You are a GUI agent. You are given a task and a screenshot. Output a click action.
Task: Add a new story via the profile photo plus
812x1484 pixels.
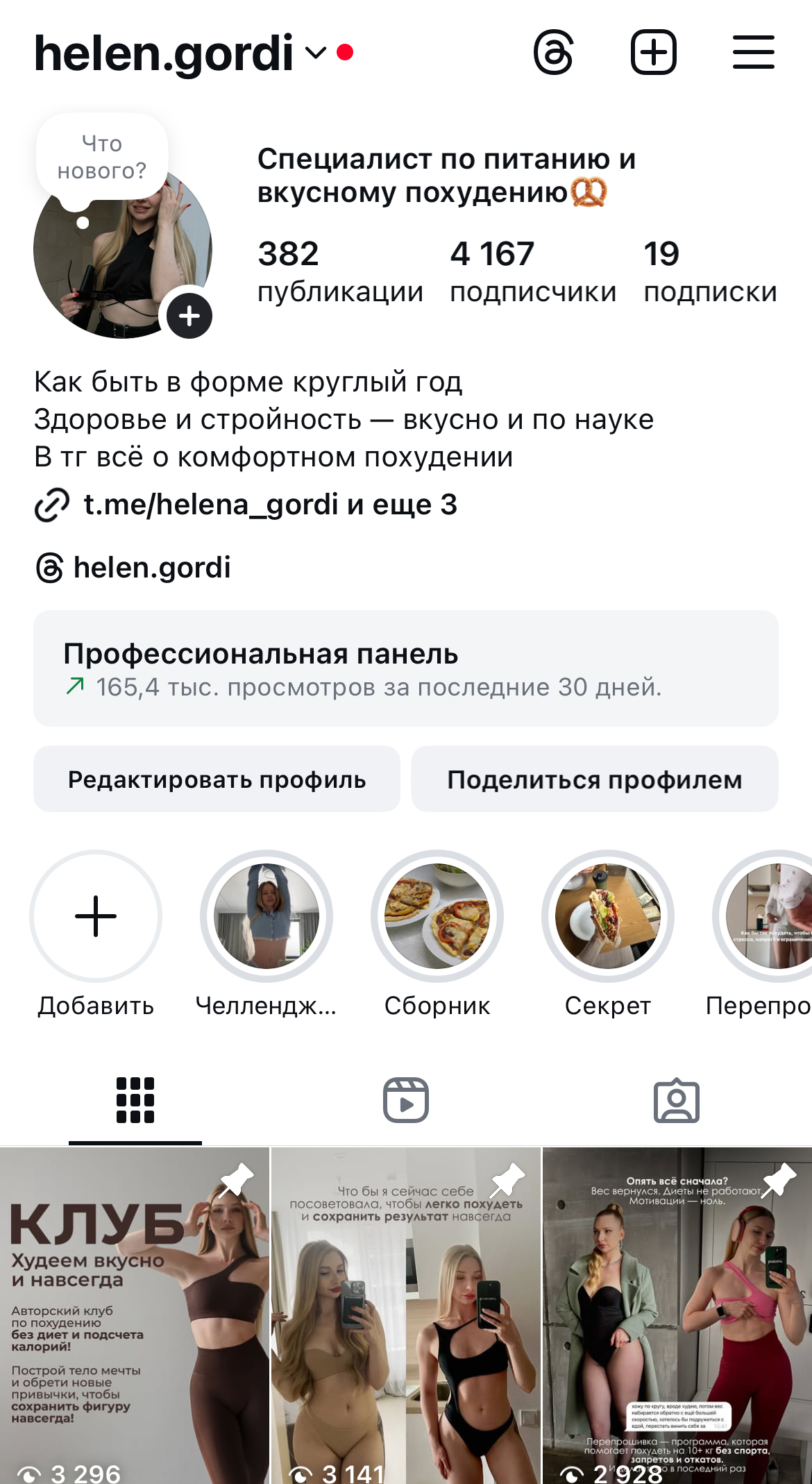[x=189, y=316]
